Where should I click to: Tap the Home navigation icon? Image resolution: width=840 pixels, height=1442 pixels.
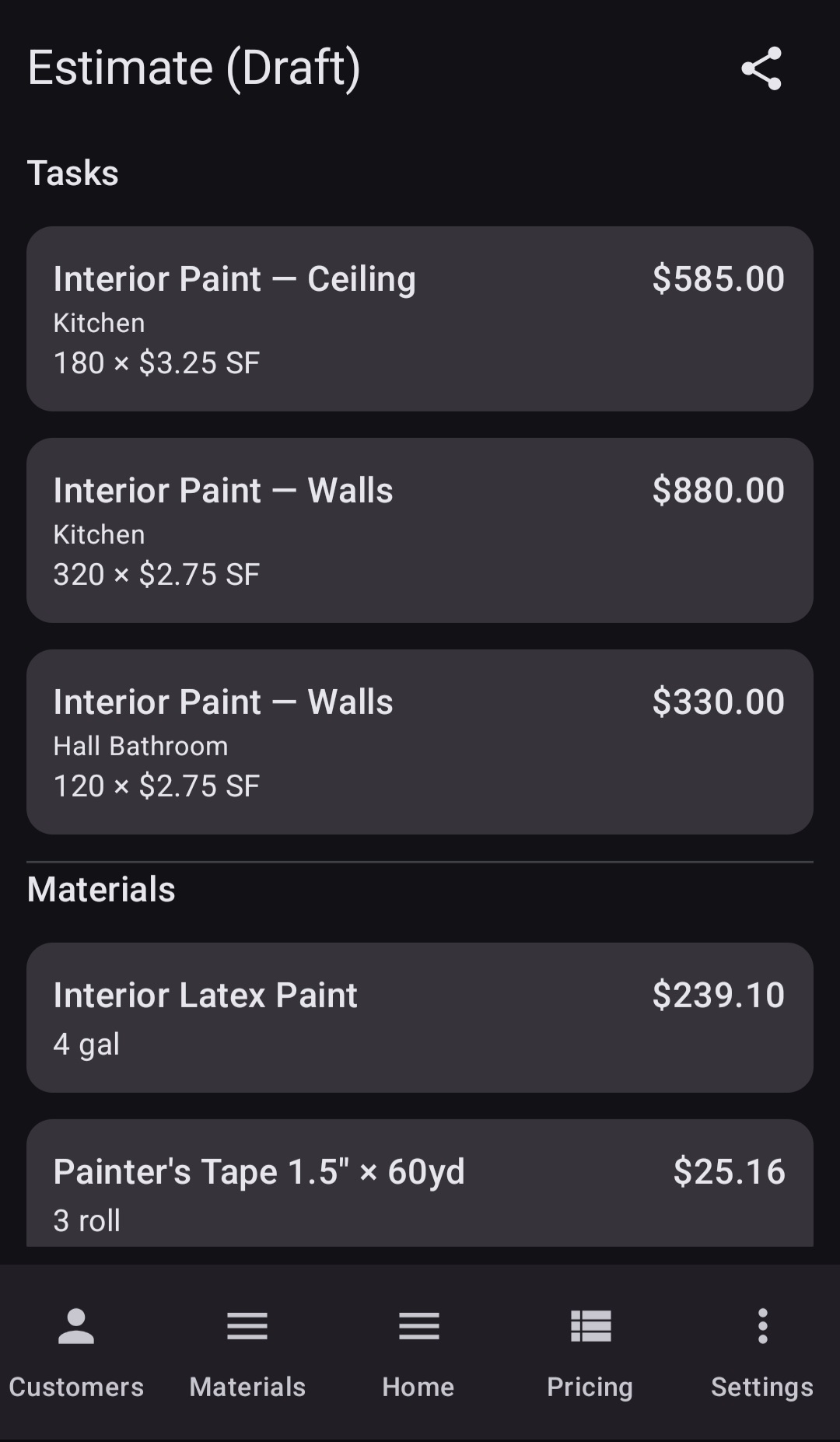tap(418, 1326)
